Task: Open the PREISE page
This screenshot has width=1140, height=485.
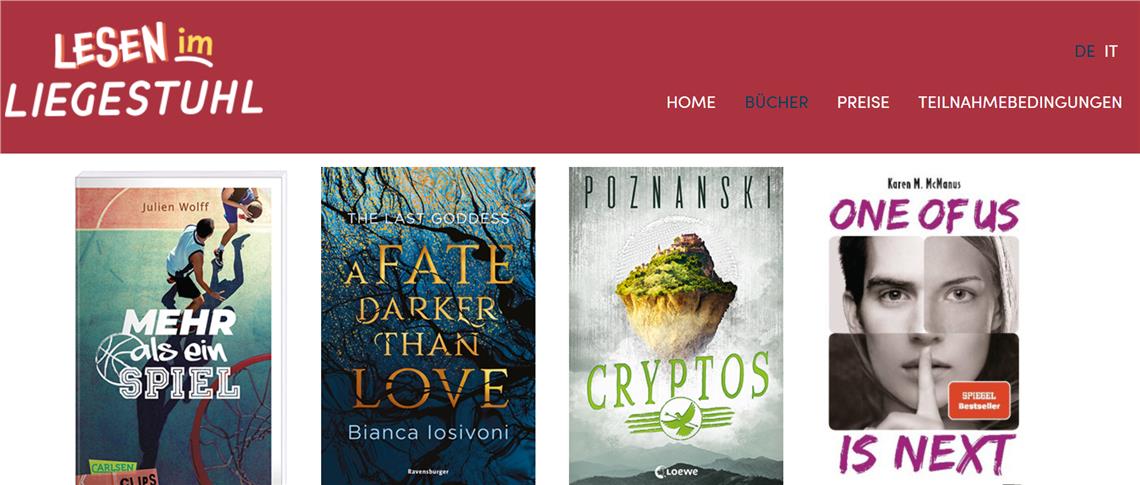Action: click(862, 102)
